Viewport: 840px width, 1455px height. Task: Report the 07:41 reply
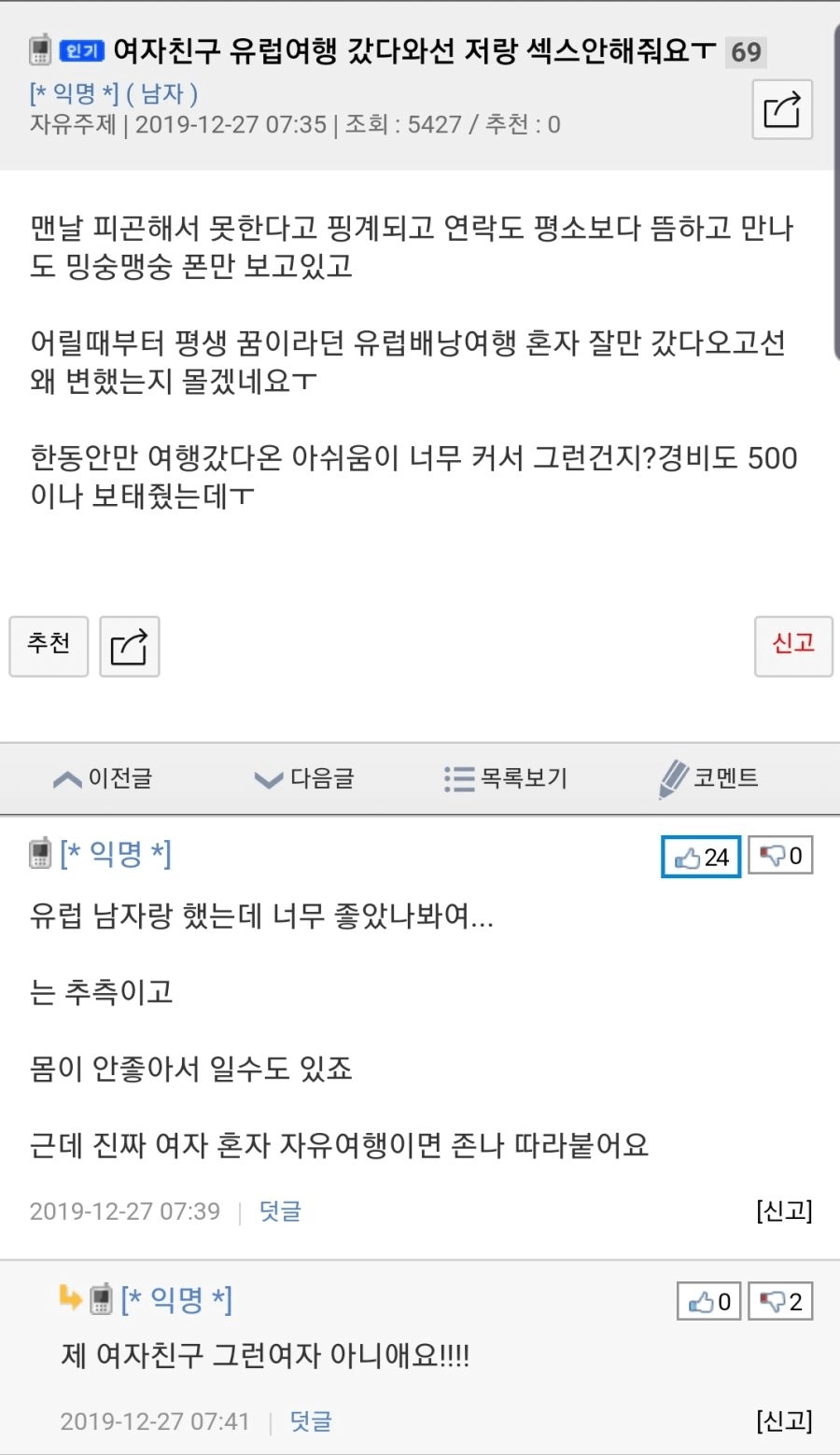click(784, 1421)
